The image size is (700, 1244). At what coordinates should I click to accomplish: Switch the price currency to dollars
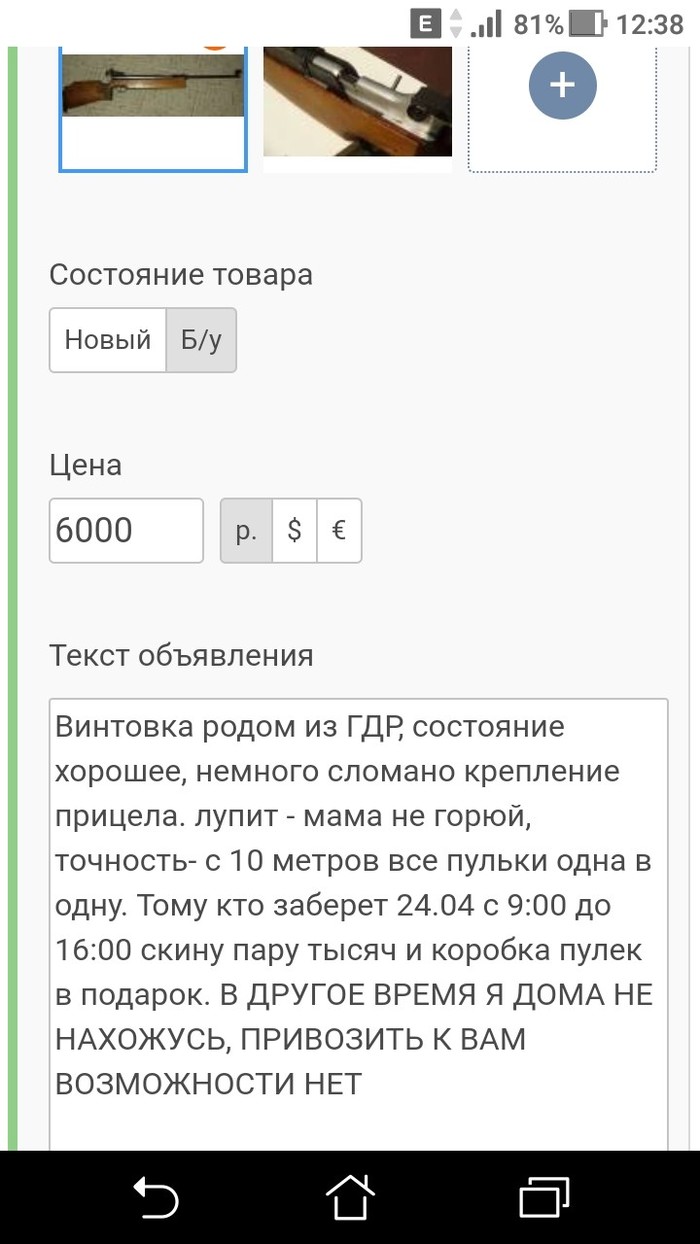click(294, 530)
